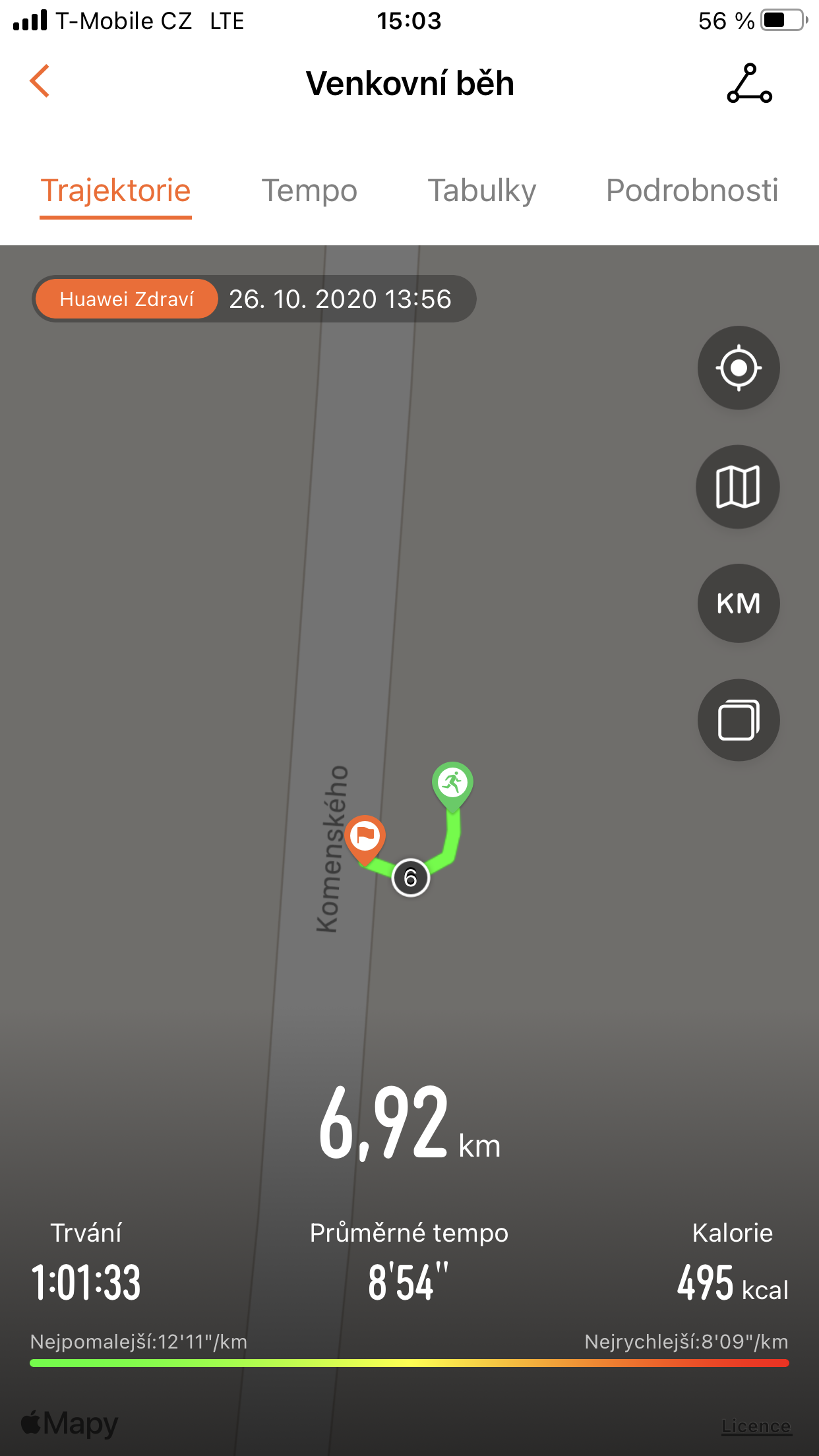Go back using the orange arrow

[40, 81]
